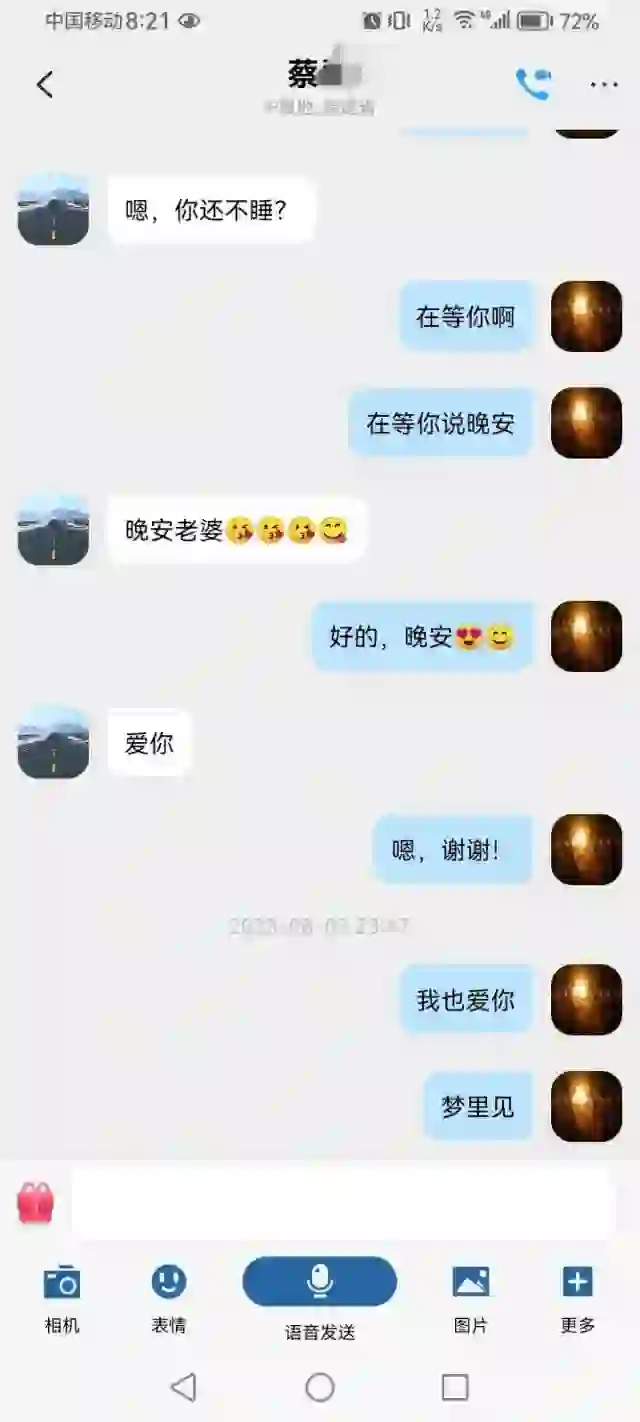Tap system home button
The height and width of the screenshot is (1422, 640).
point(320,1387)
